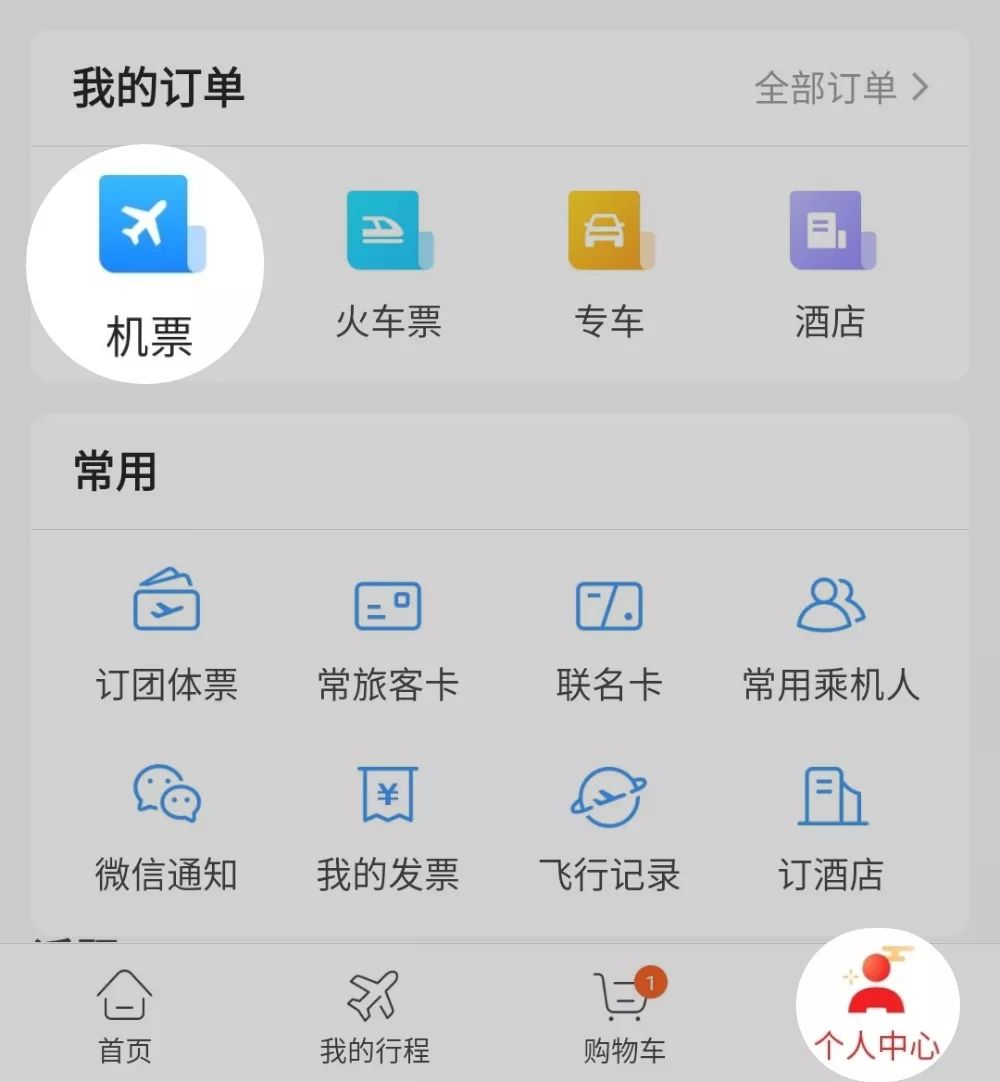Check 飞行记录 flight records
The image size is (1000, 1082).
click(609, 825)
